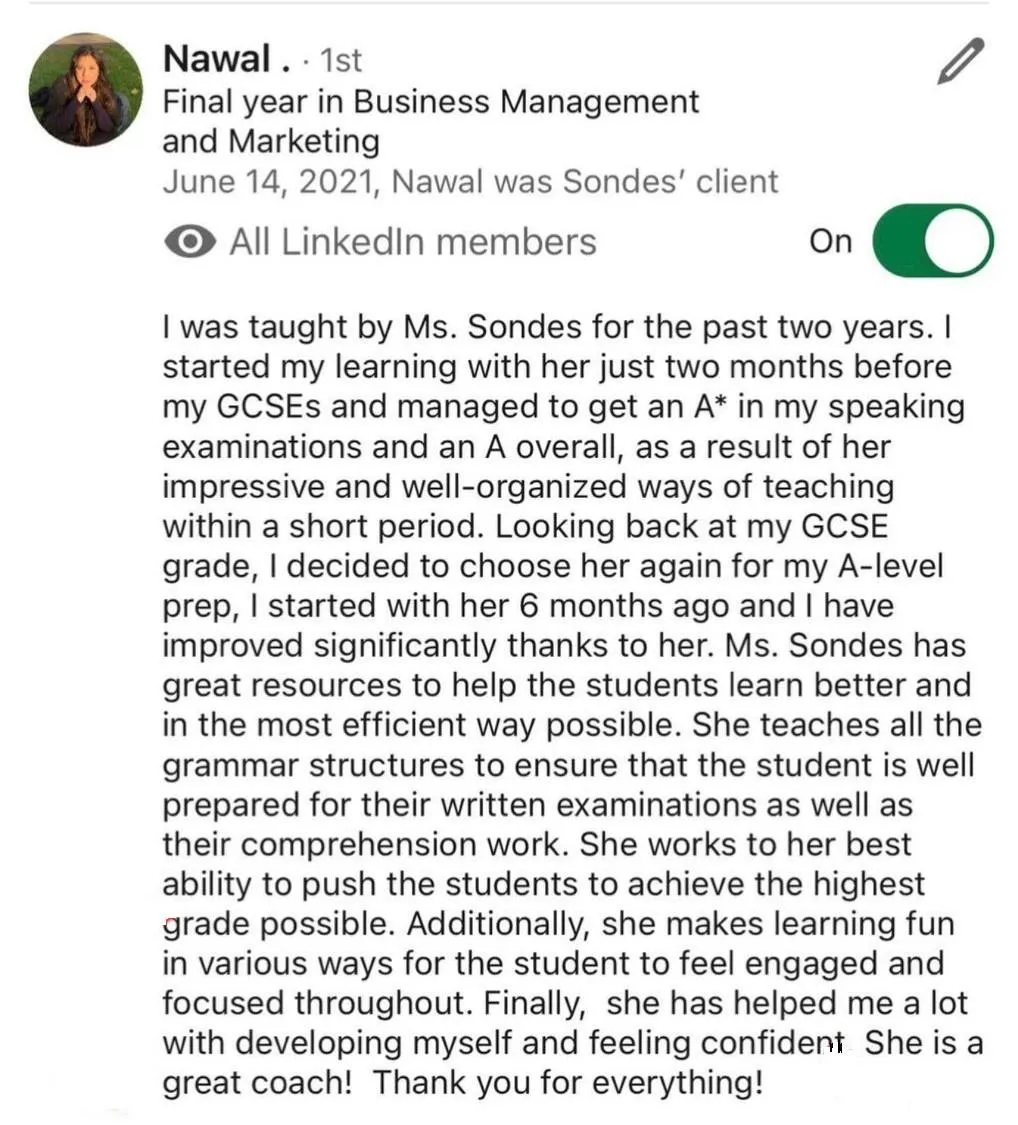Viewport: 1018px width, 1125px height.
Task: Open Nawal's profile from her name
Action: point(227,59)
